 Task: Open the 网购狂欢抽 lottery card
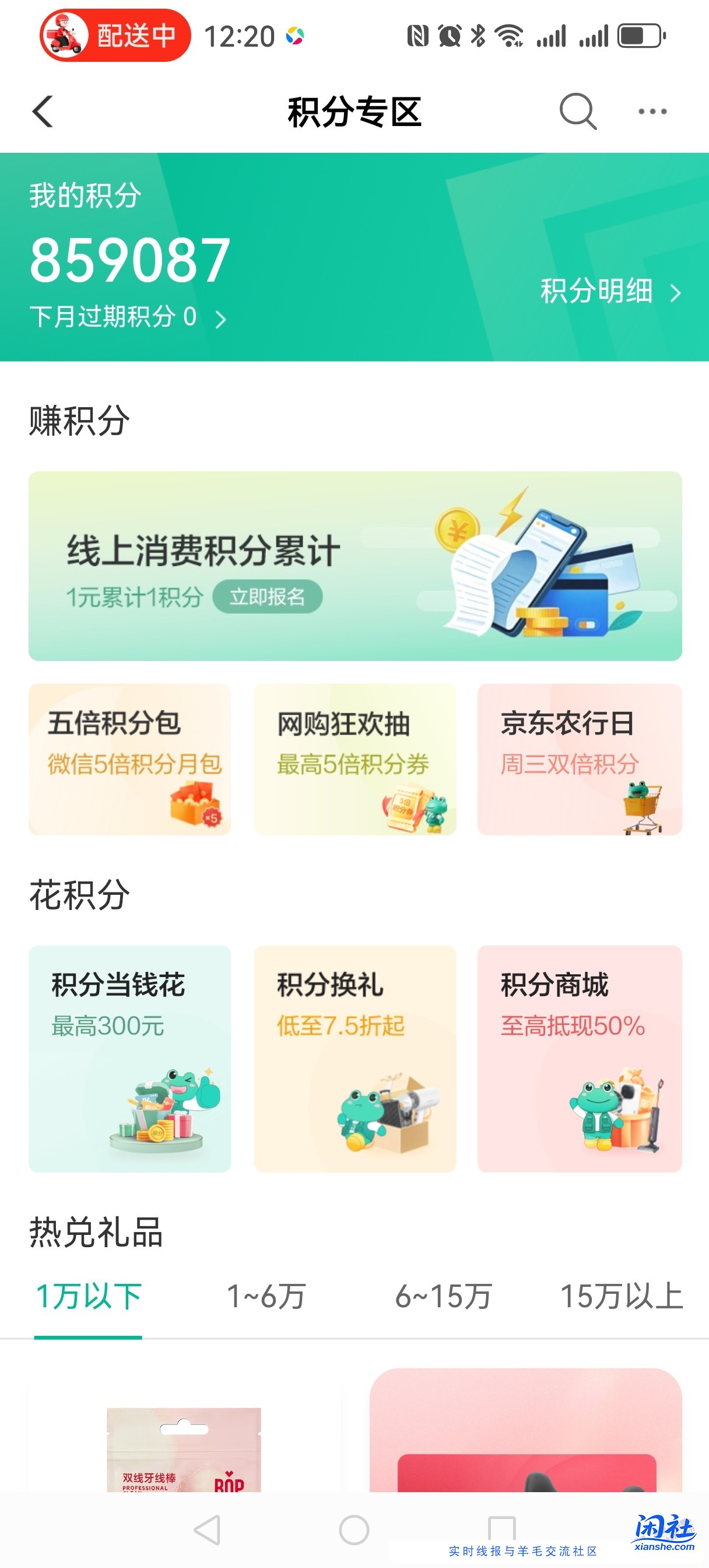(355, 761)
